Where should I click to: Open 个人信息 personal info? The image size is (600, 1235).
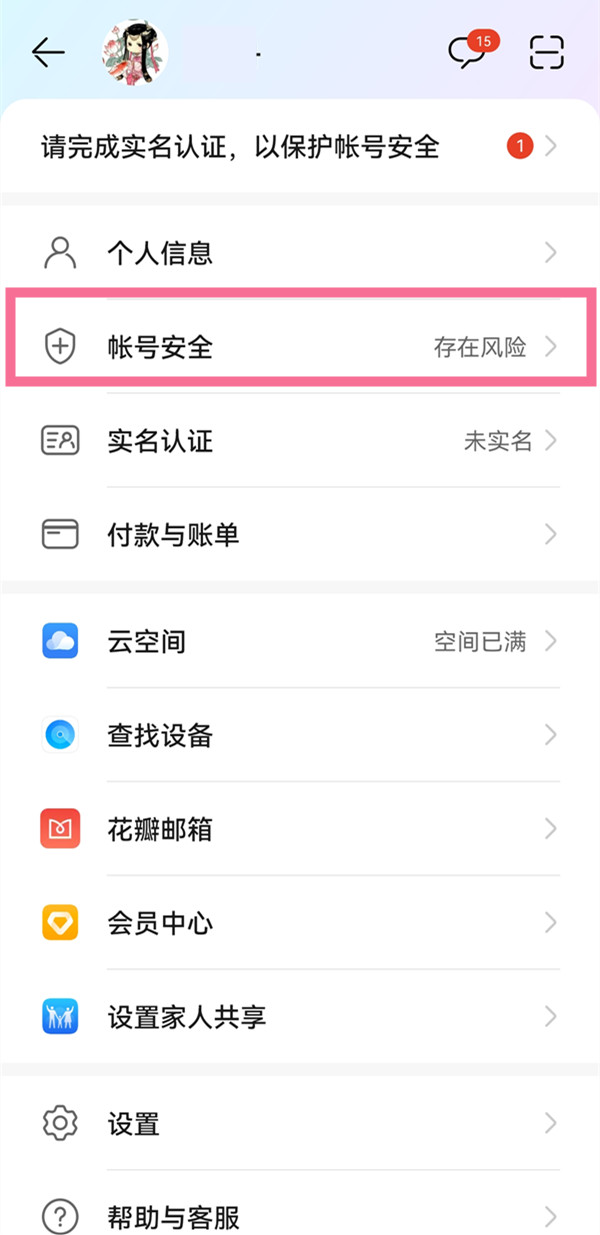click(298, 252)
